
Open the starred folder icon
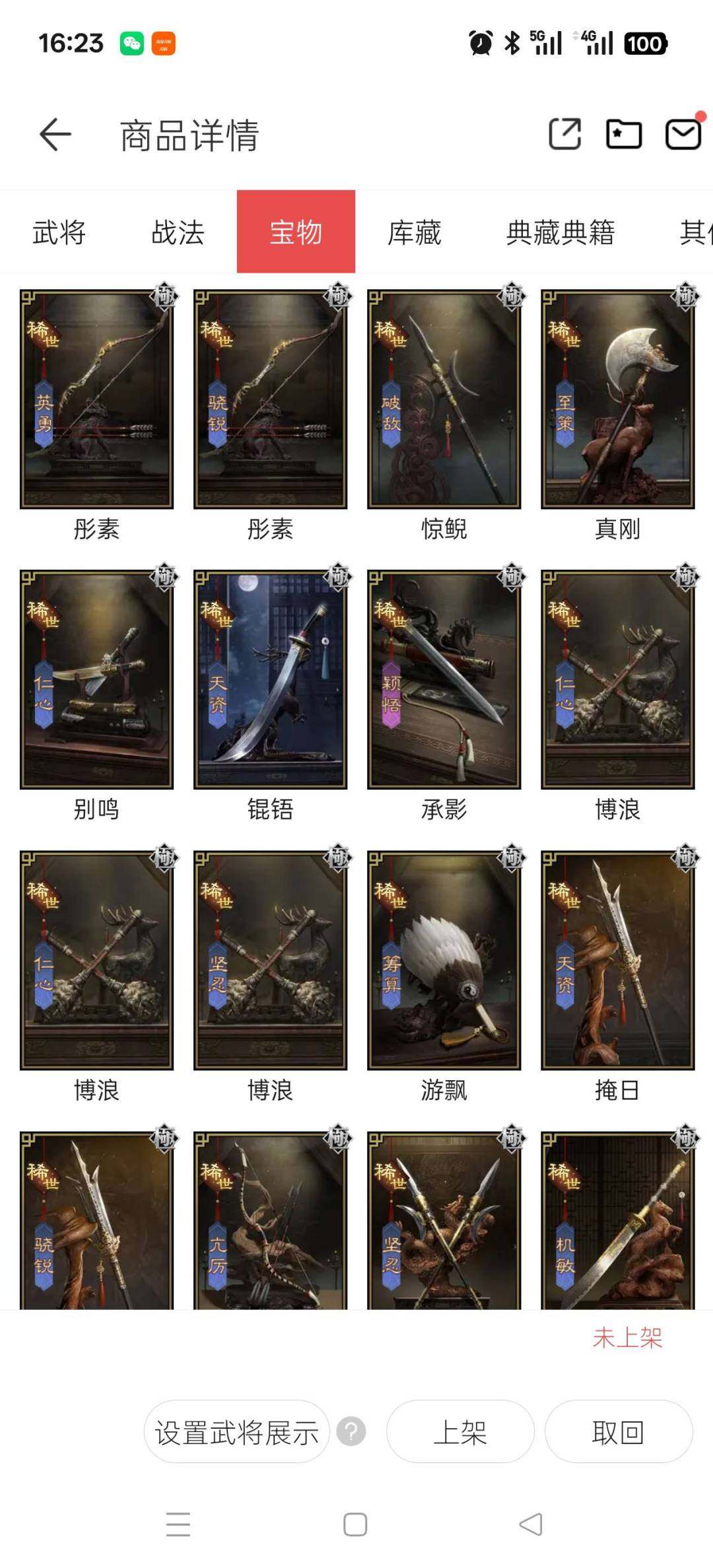click(624, 135)
